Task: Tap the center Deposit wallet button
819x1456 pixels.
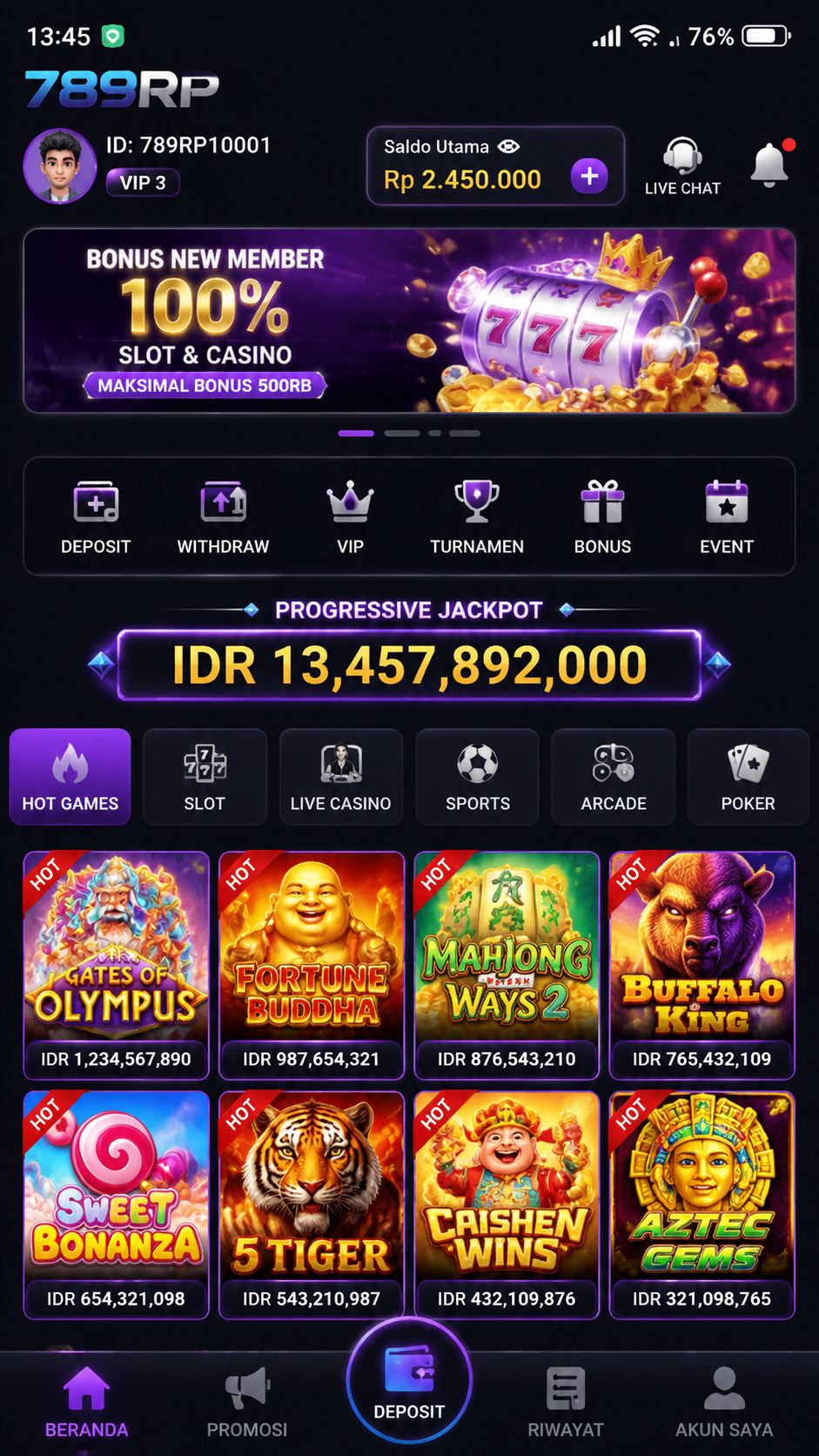Action: click(409, 1381)
